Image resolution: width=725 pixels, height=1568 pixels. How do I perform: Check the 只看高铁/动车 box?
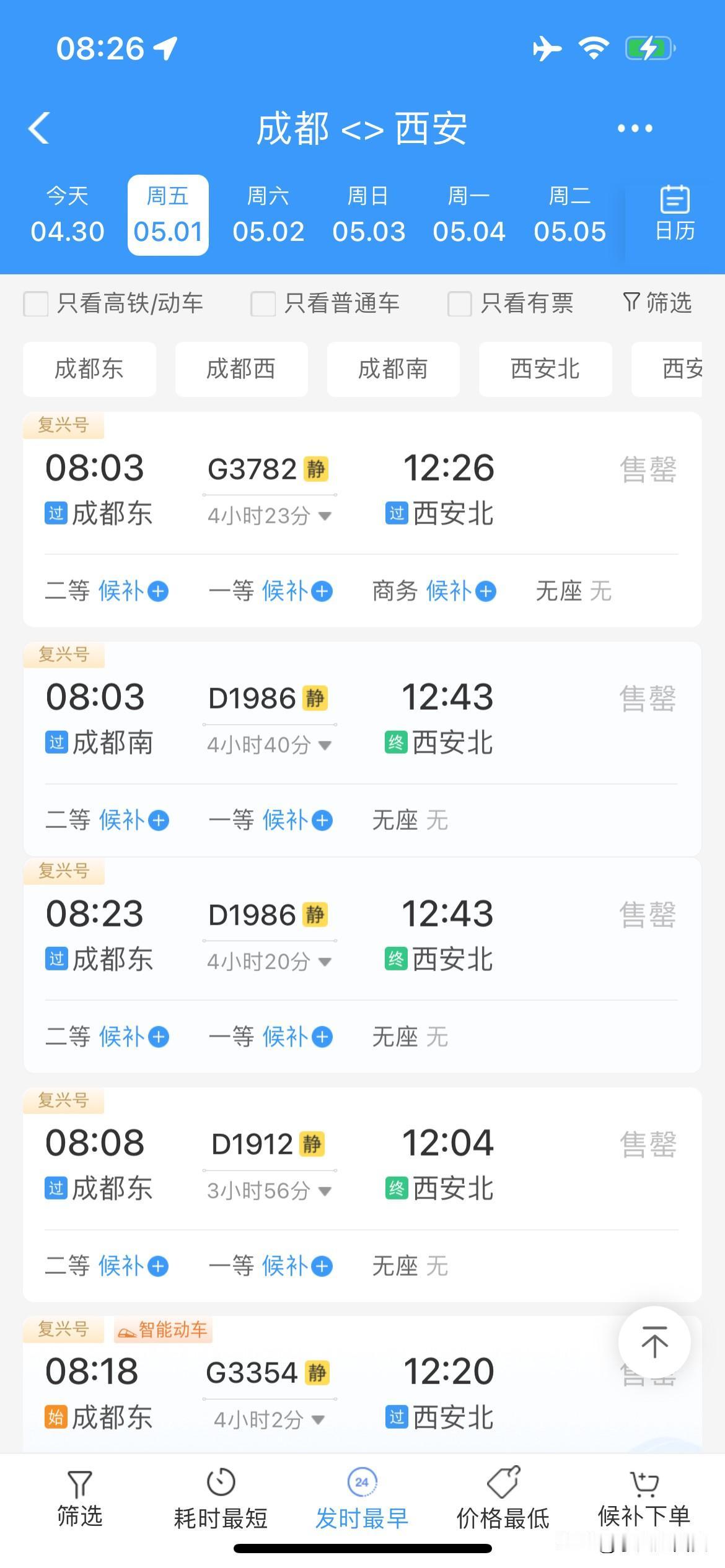pyautogui.click(x=36, y=304)
